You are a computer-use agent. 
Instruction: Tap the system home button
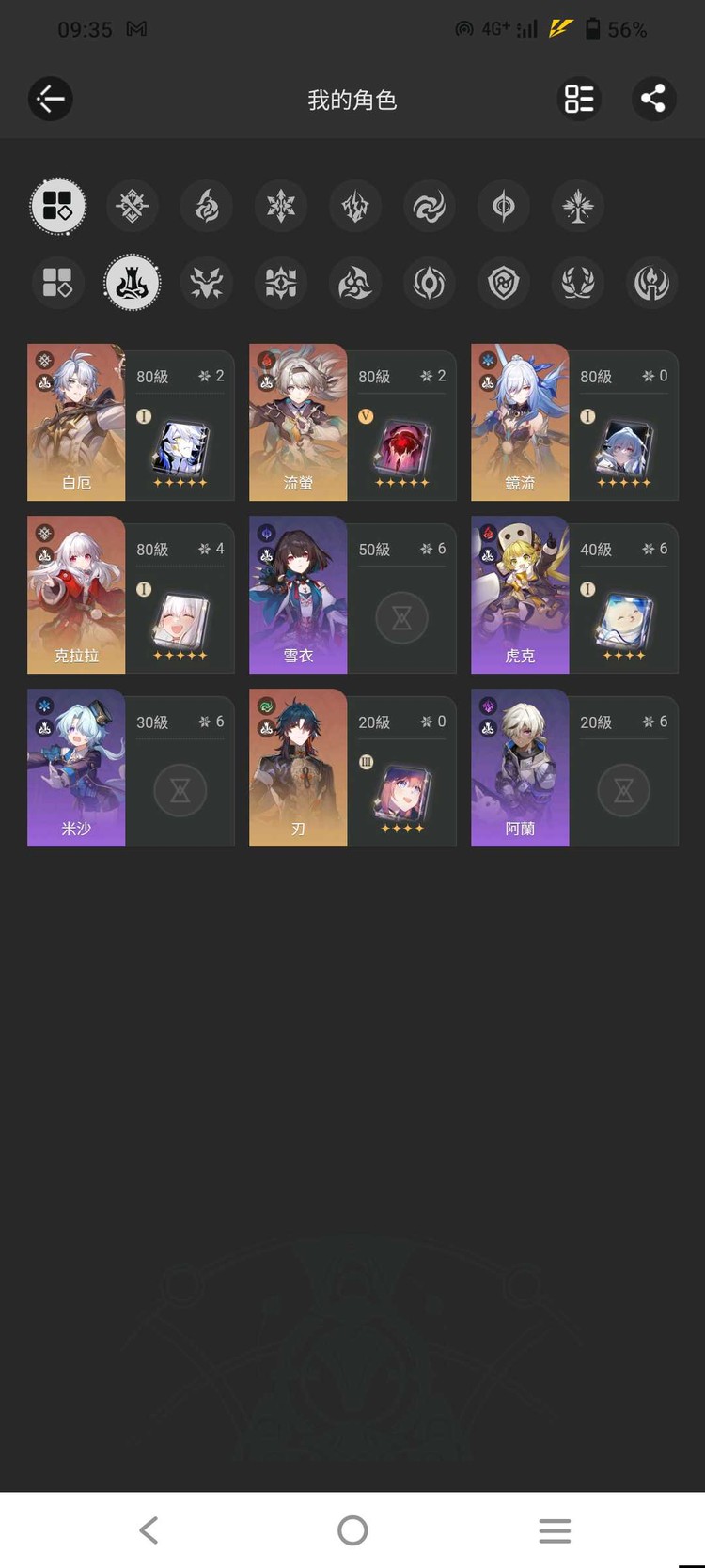click(352, 1530)
